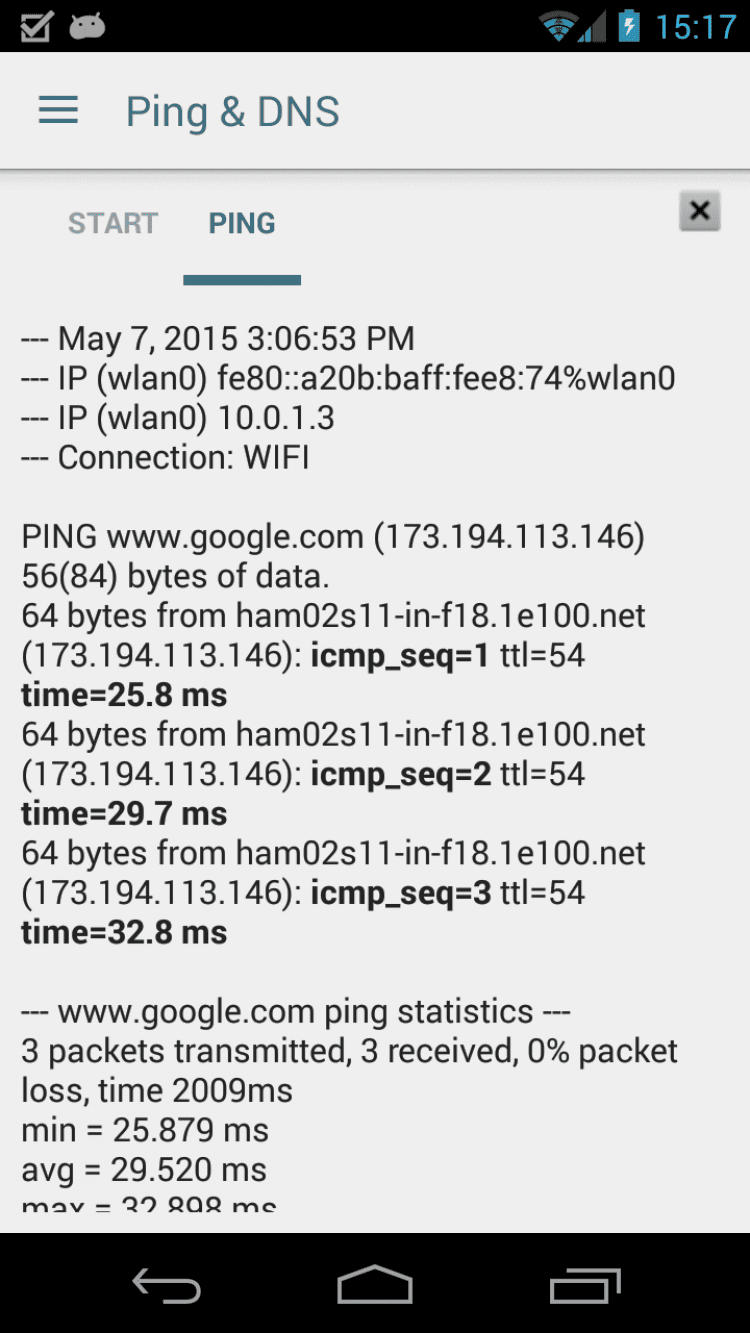Close the ping results with X

coord(699,211)
